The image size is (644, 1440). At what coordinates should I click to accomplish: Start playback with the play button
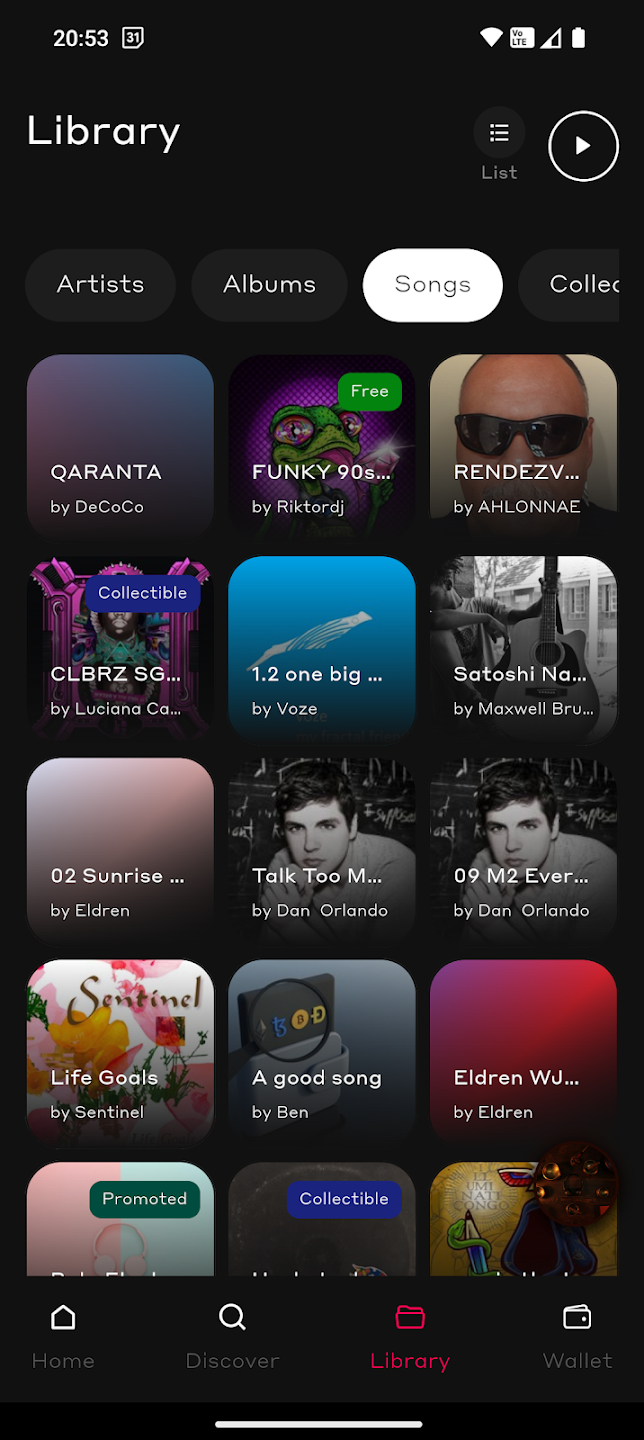[x=583, y=146]
